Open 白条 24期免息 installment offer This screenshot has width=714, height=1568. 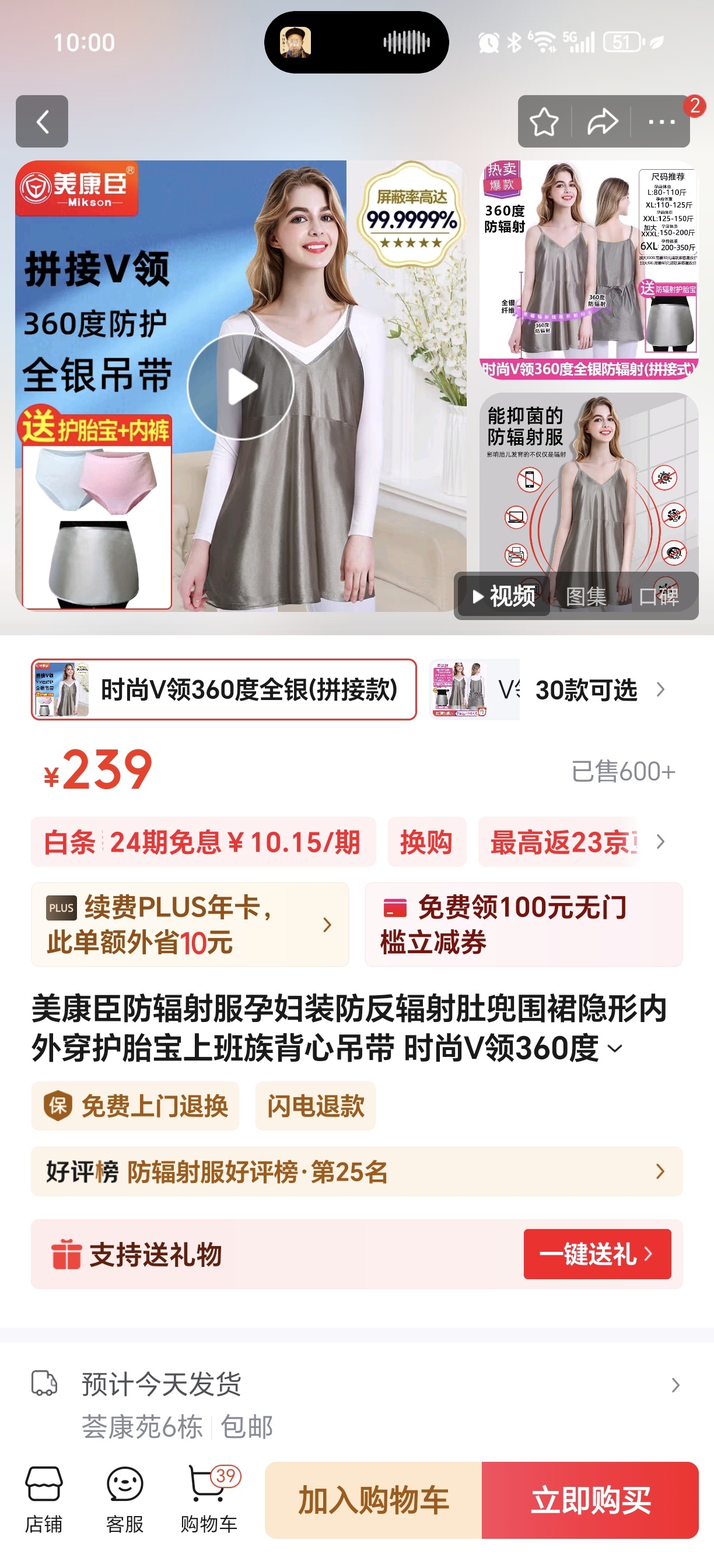tap(202, 842)
